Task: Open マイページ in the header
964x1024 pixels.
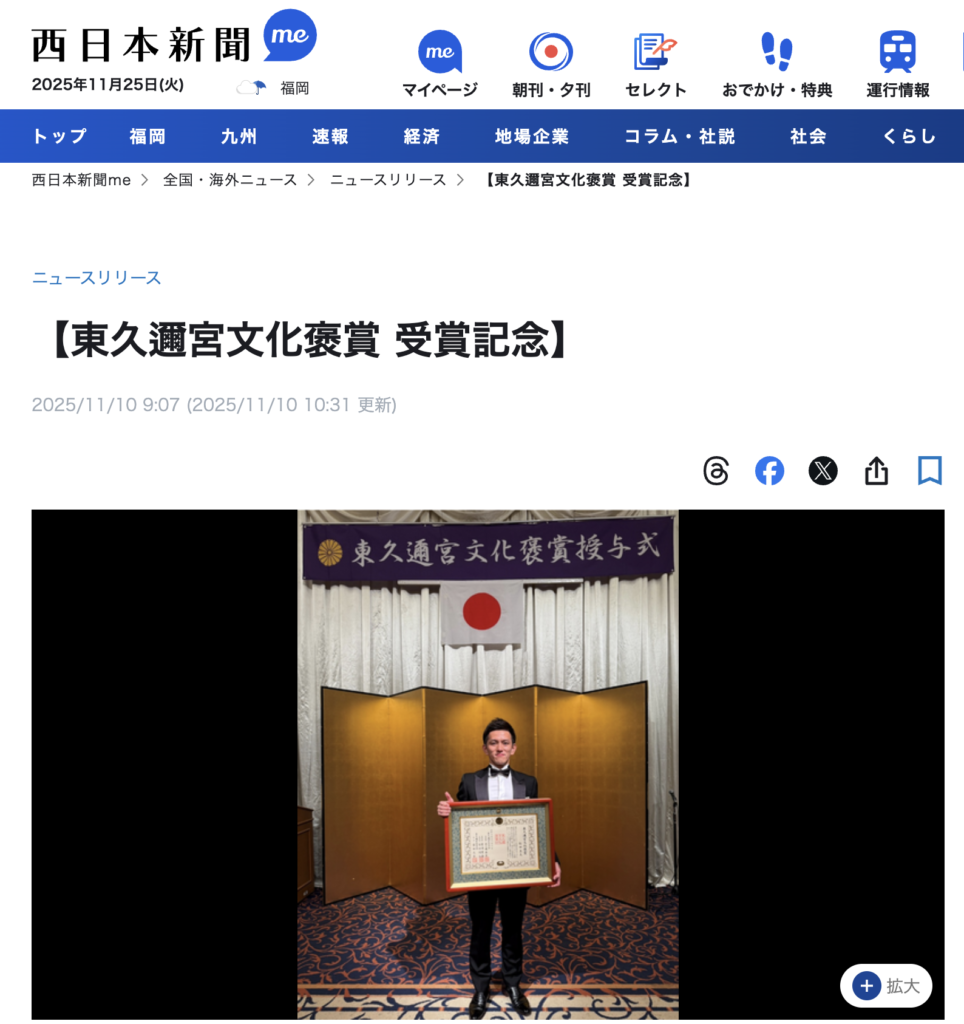Action: 439,66
